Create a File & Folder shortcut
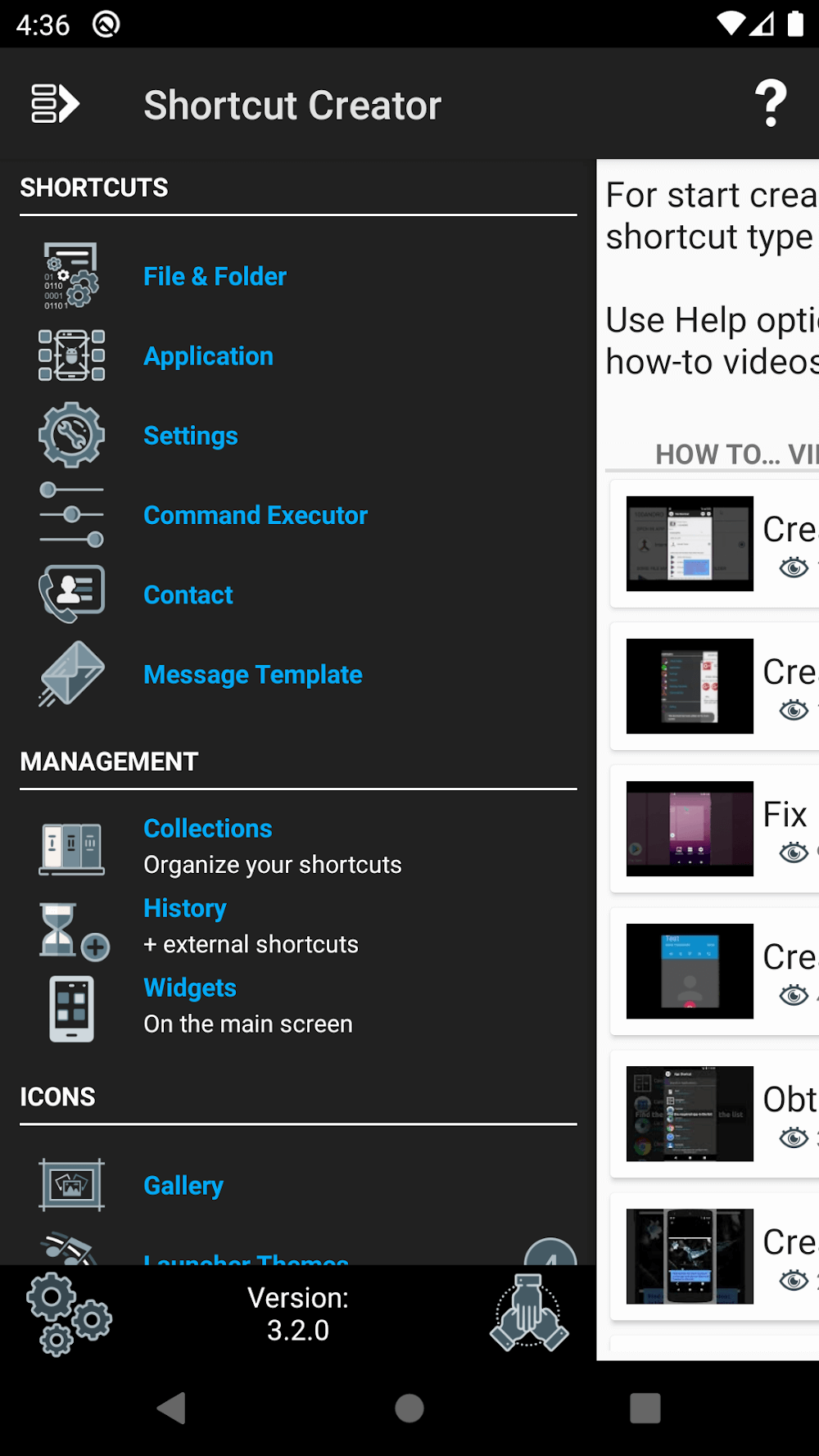The image size is (819, 1456). point(215,277)
